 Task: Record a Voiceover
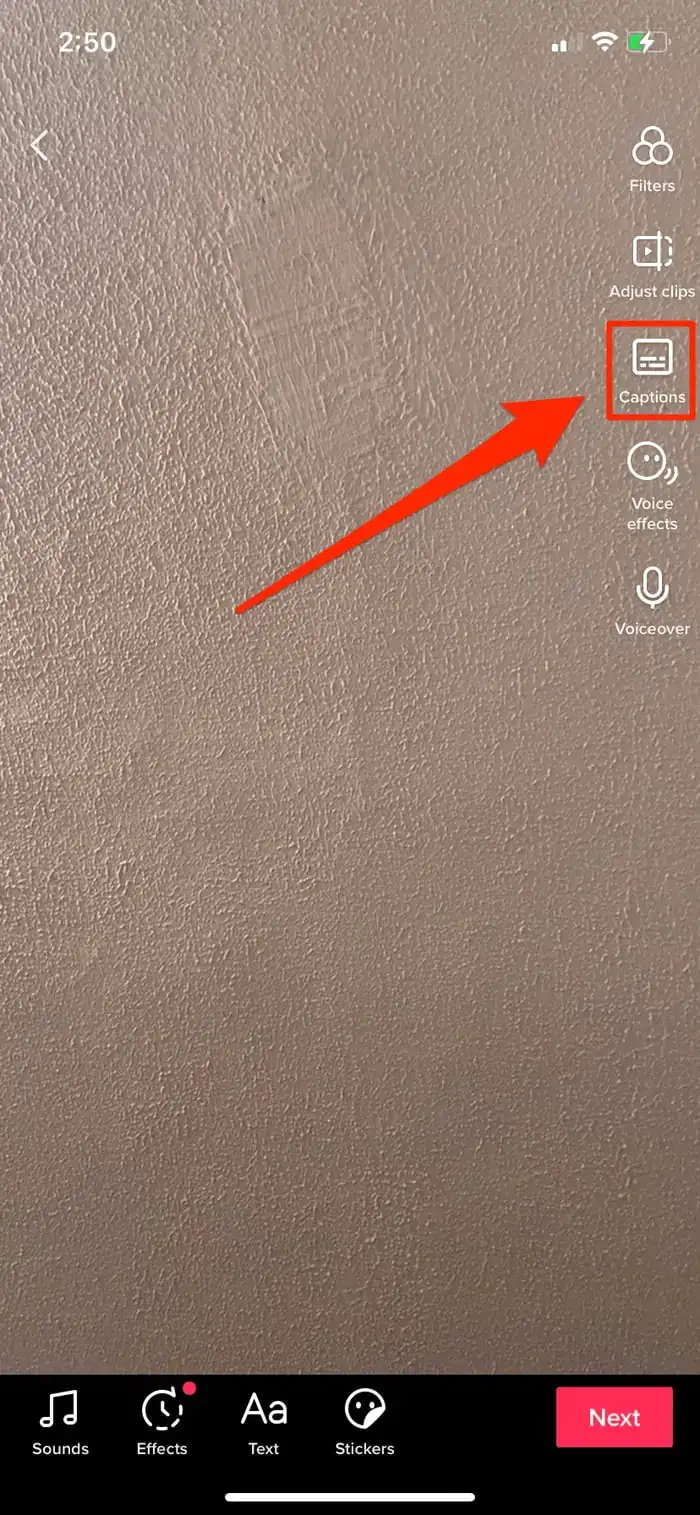pos(652,600)
